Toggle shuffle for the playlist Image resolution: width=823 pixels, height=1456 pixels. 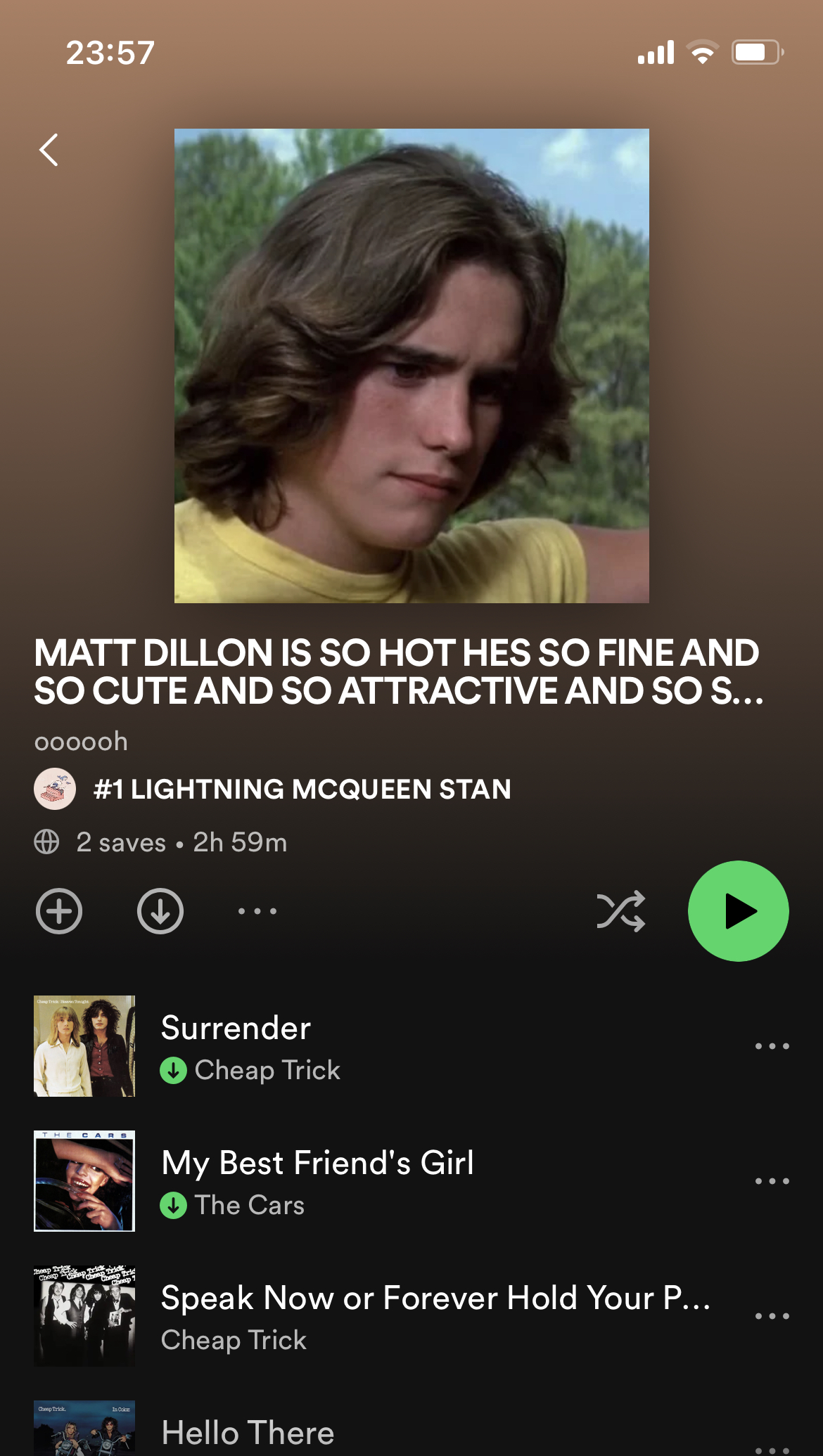click(621, 911)
